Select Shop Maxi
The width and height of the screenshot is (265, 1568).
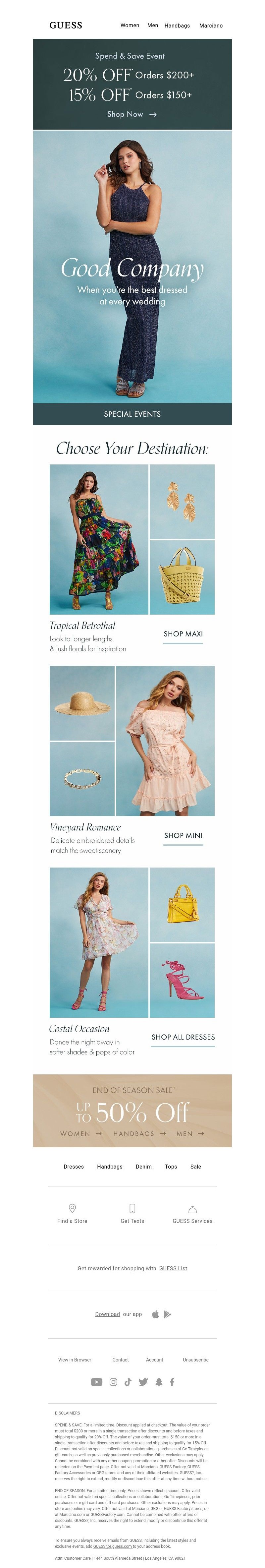(x=183, y=633)
